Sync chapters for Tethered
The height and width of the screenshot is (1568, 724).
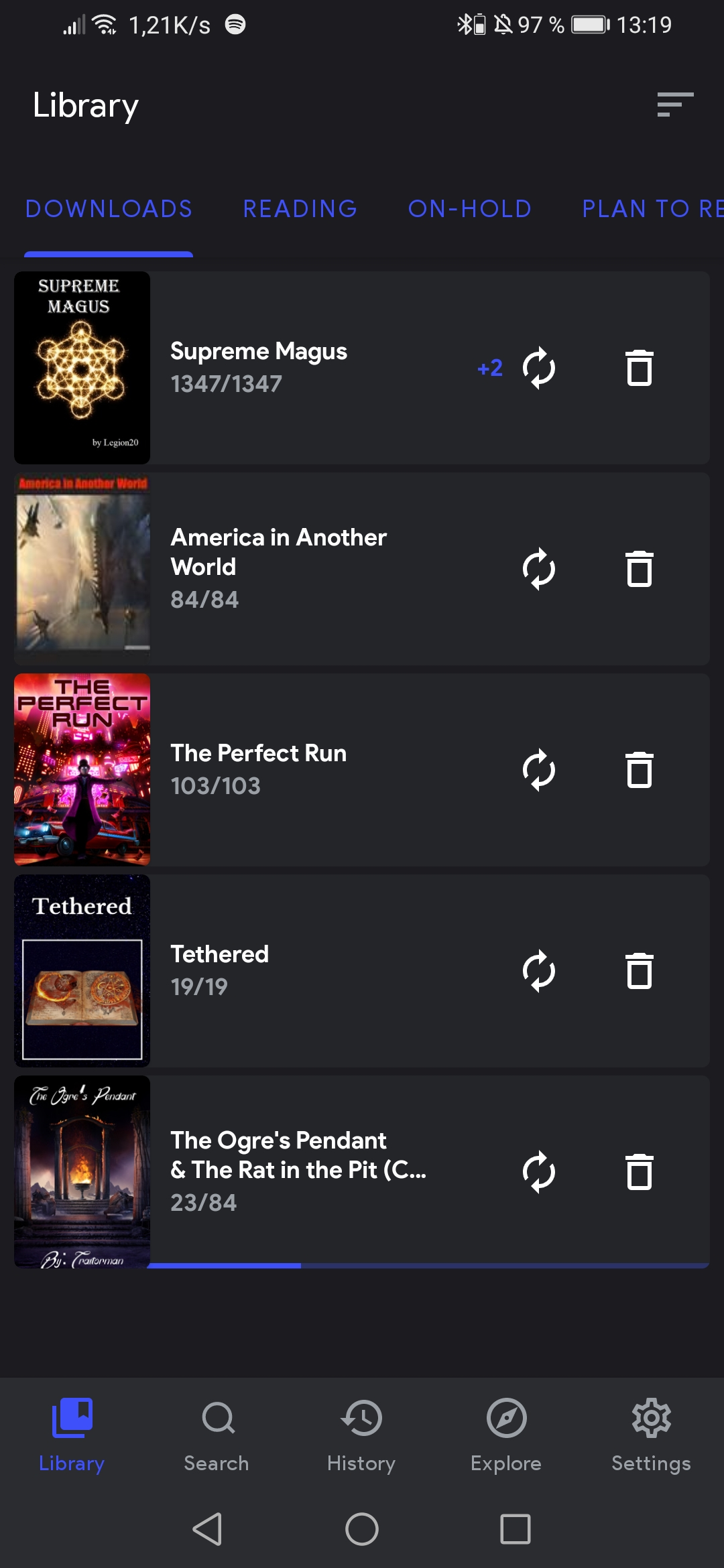(539, 971)
